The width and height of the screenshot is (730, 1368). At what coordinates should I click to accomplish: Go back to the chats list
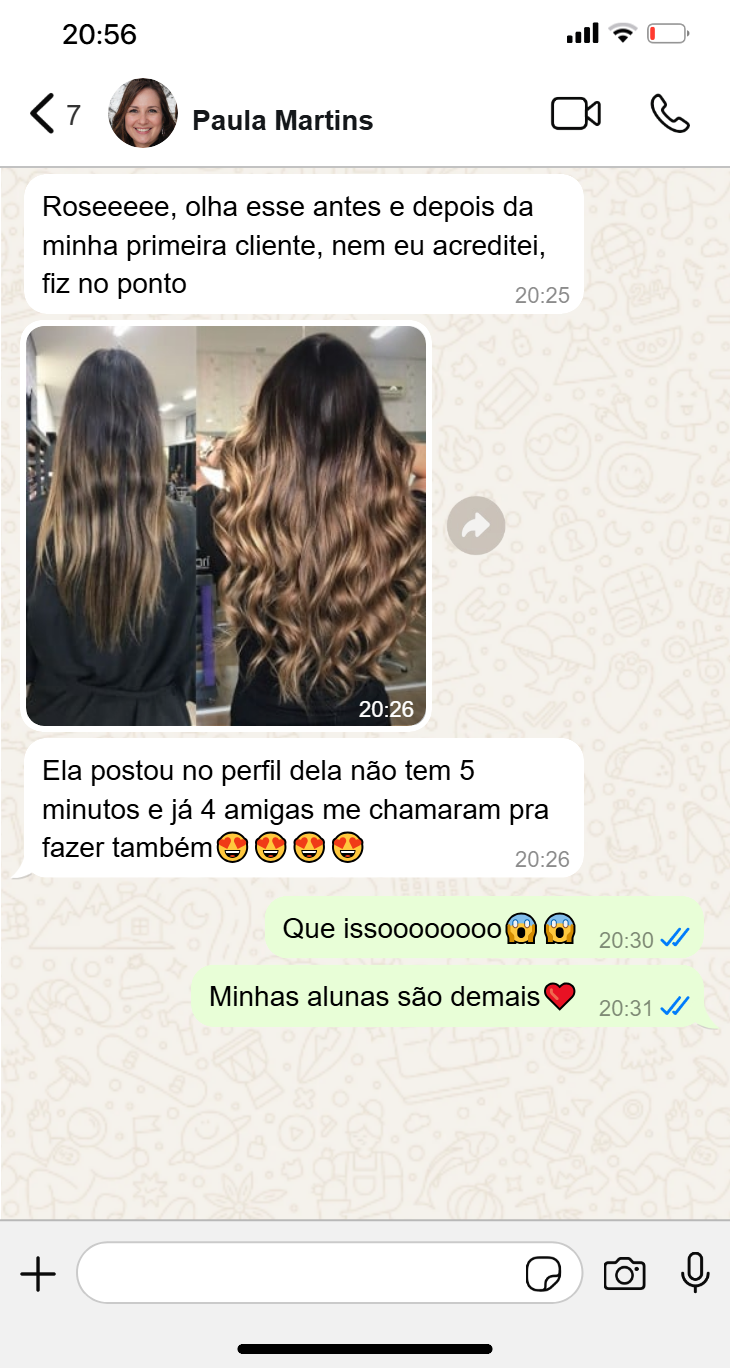pyautogui.click(x=44, y=115)
